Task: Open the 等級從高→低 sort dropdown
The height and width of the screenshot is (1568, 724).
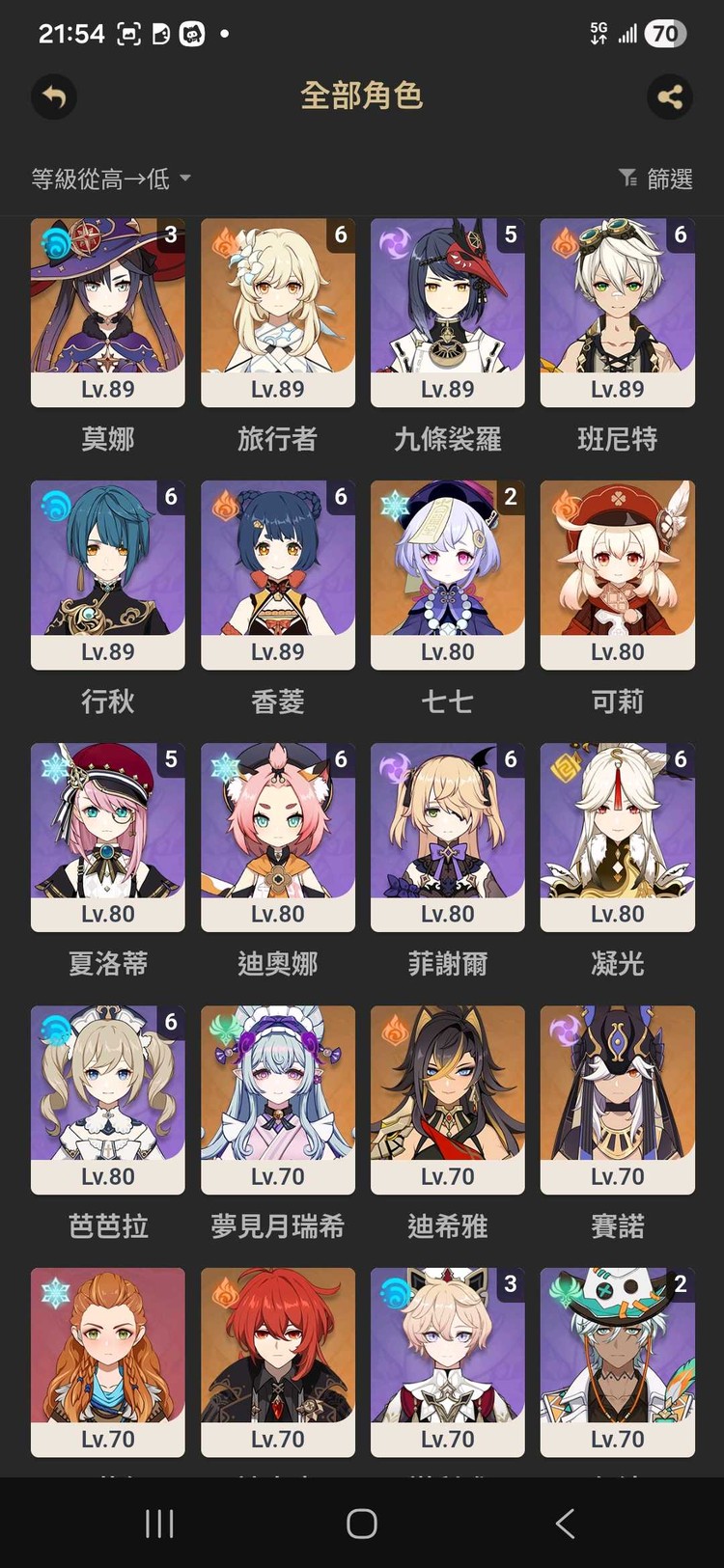Action: click(101, 179)
